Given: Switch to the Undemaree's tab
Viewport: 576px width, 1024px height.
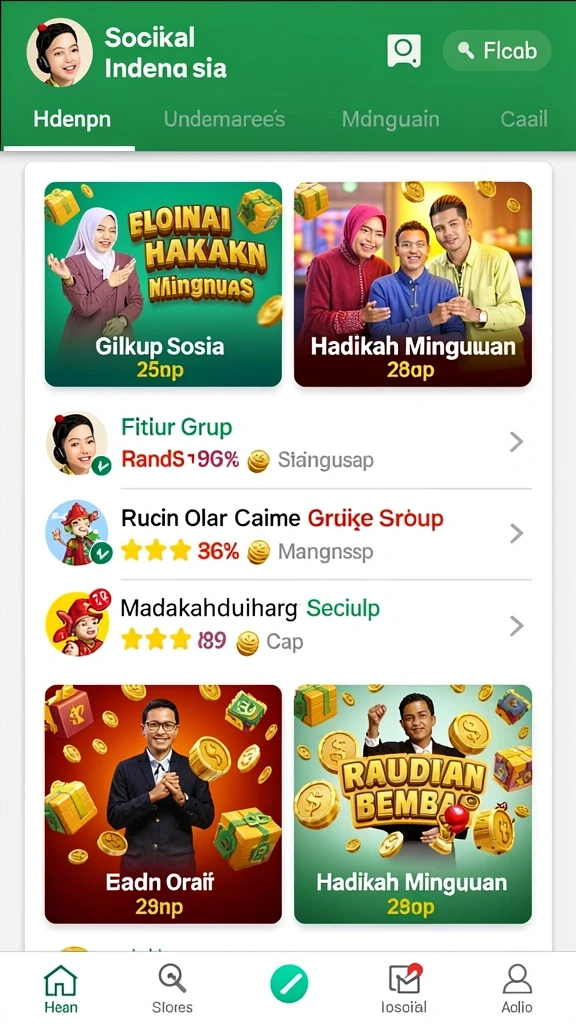Looking at the screenshot, I should (x=224, y=119).
